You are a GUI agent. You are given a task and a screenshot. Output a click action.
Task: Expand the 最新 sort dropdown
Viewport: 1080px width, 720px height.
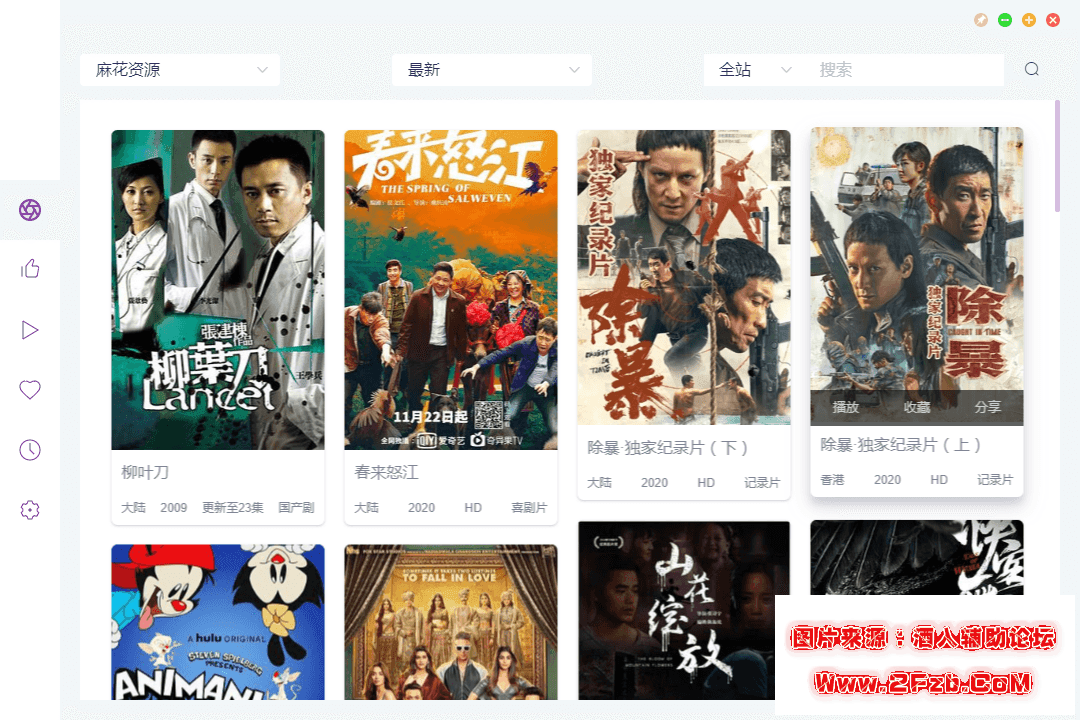tap(492, 70)
